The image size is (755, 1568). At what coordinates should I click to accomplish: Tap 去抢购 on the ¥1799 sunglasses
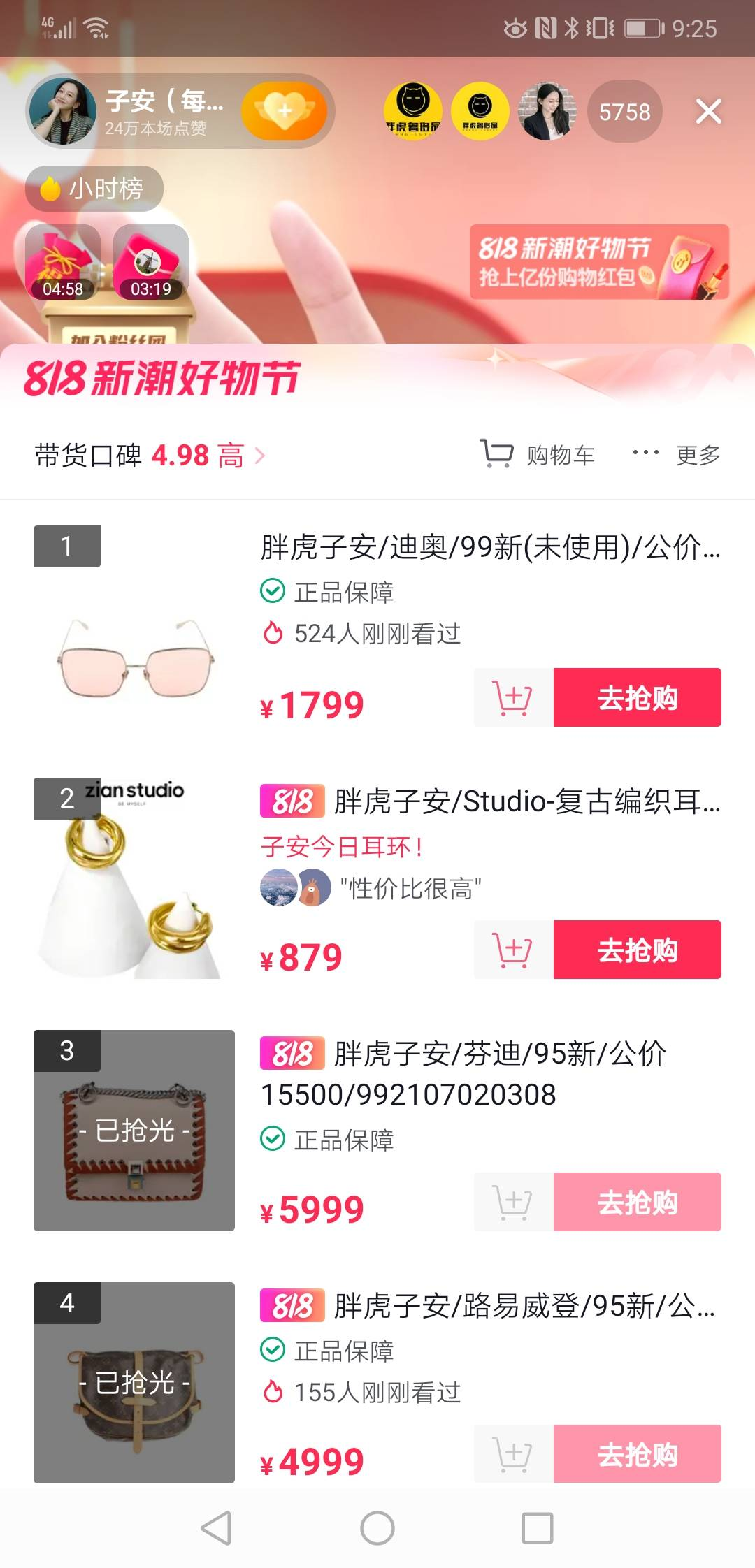tap(638, 698)
